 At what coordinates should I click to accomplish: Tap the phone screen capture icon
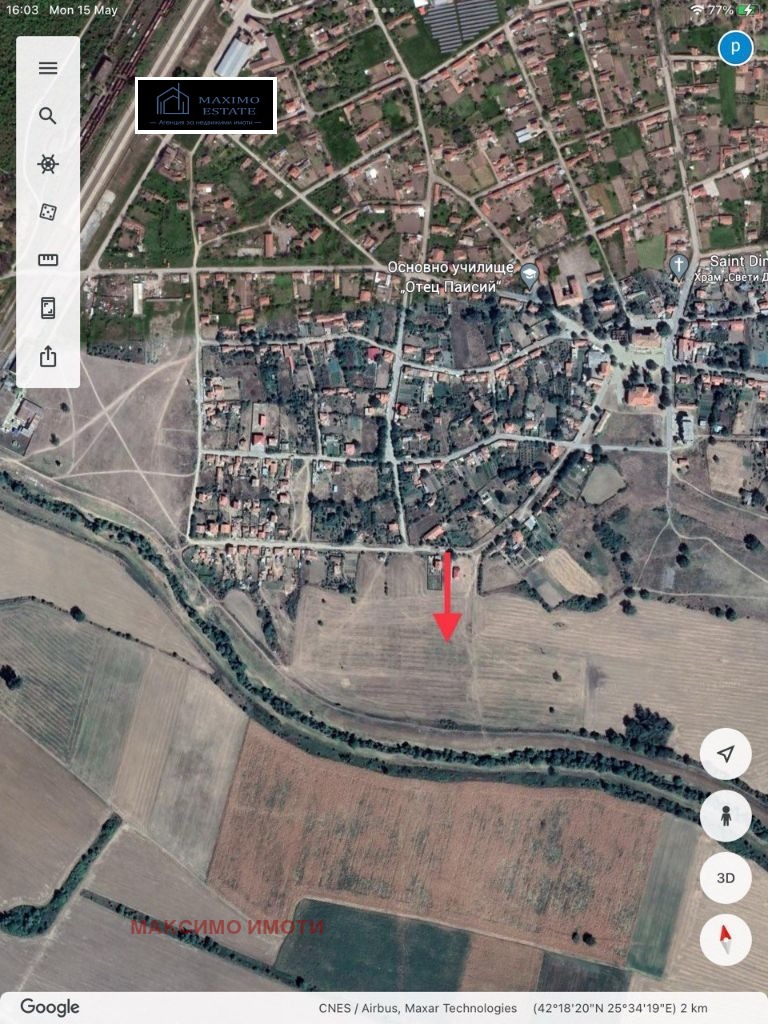48,308
